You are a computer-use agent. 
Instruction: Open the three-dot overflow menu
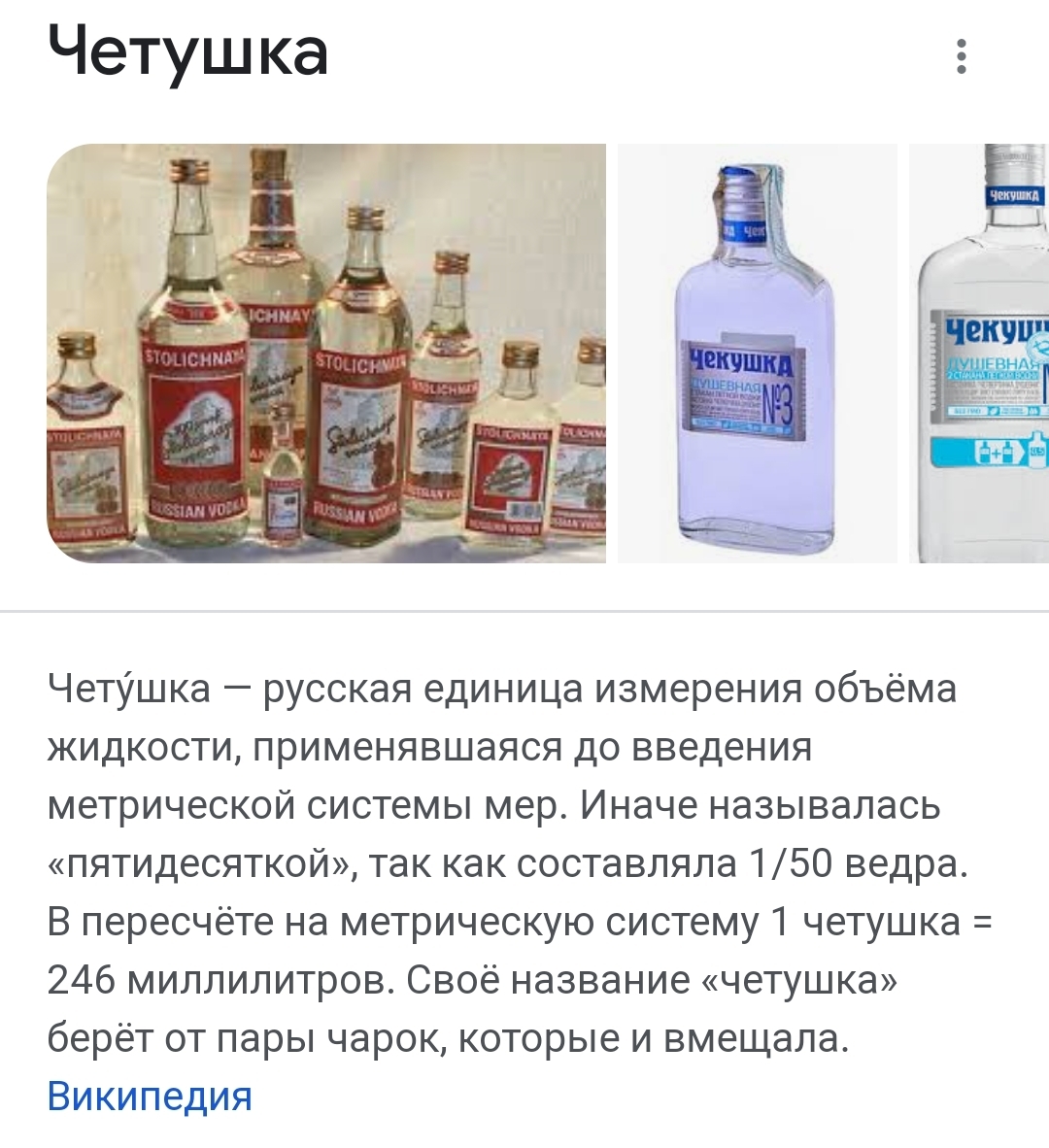click(961, 56)
